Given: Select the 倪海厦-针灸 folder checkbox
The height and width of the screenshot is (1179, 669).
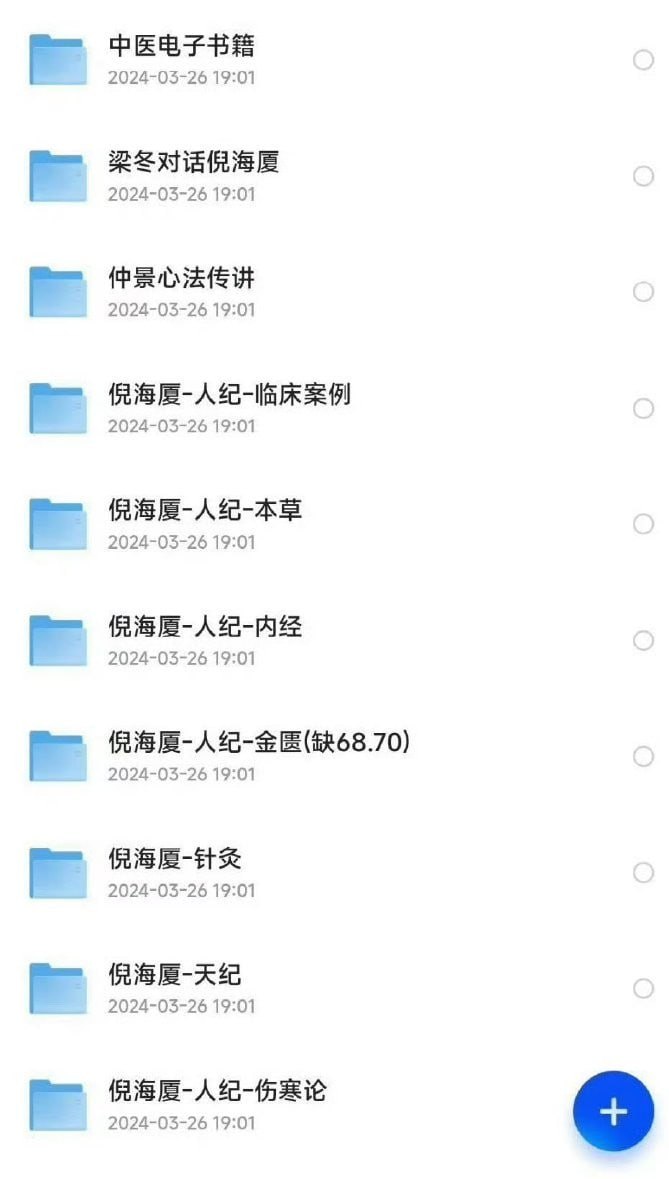Looking at the screenshot, I should click(643, 873).
